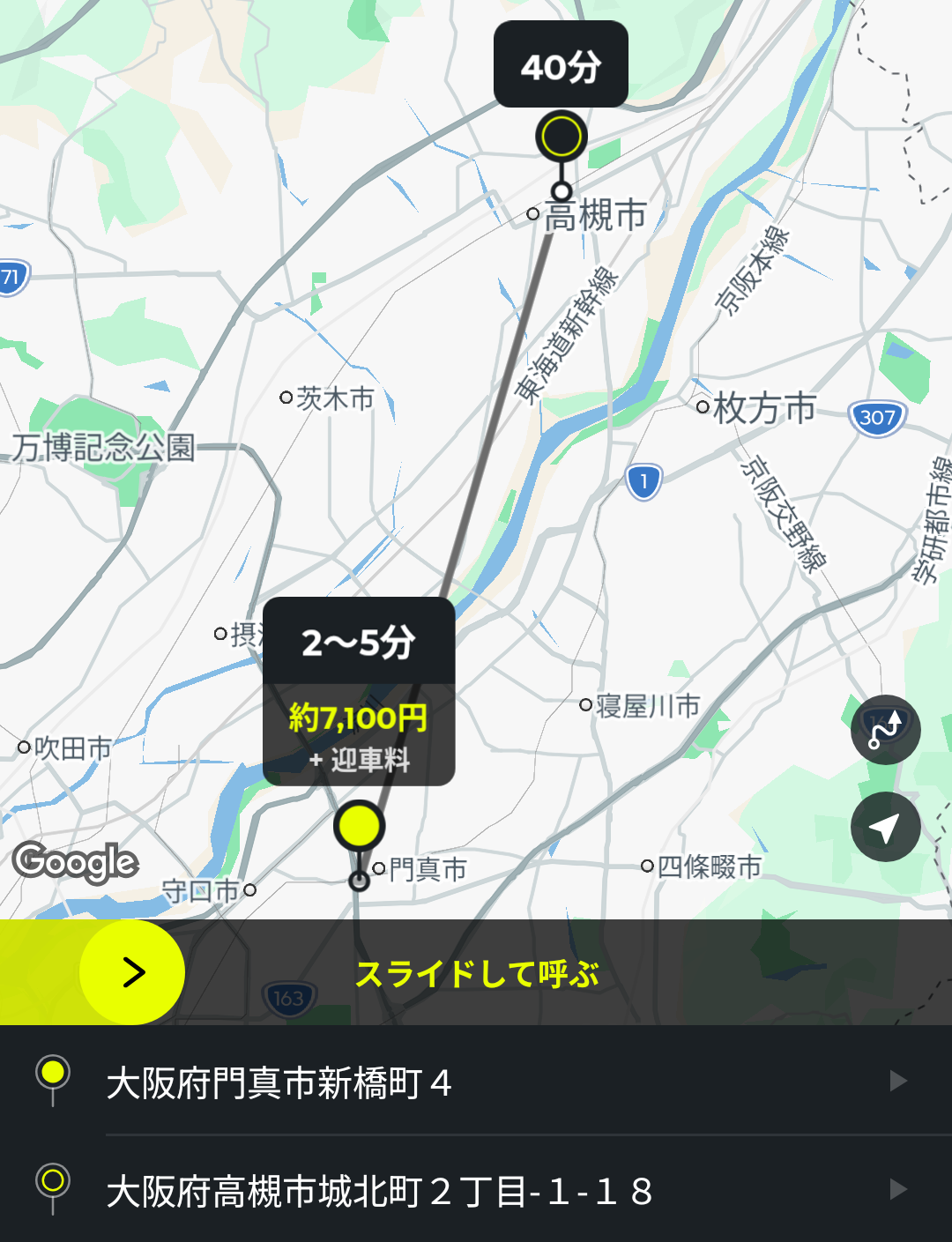This screenshot has width=952, height=1242.
Task: Edit destination 大阪府高槻市城北町２丁目
Action: coord(476,1190)
